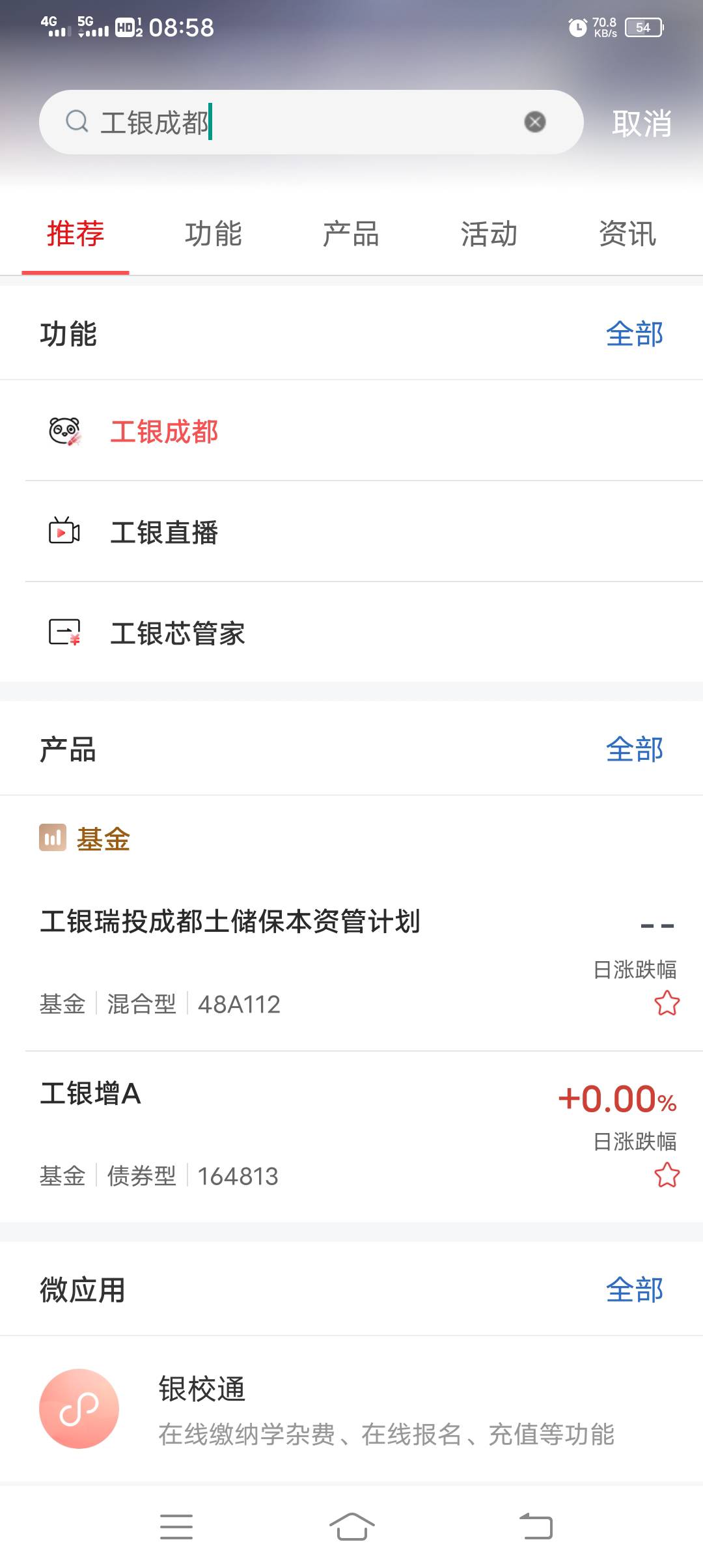Favorite the 工银瑞投成都土储保本资管计划 fund with the star
The width and height of the screenshot is (703, 1568).
(667, 1003)
